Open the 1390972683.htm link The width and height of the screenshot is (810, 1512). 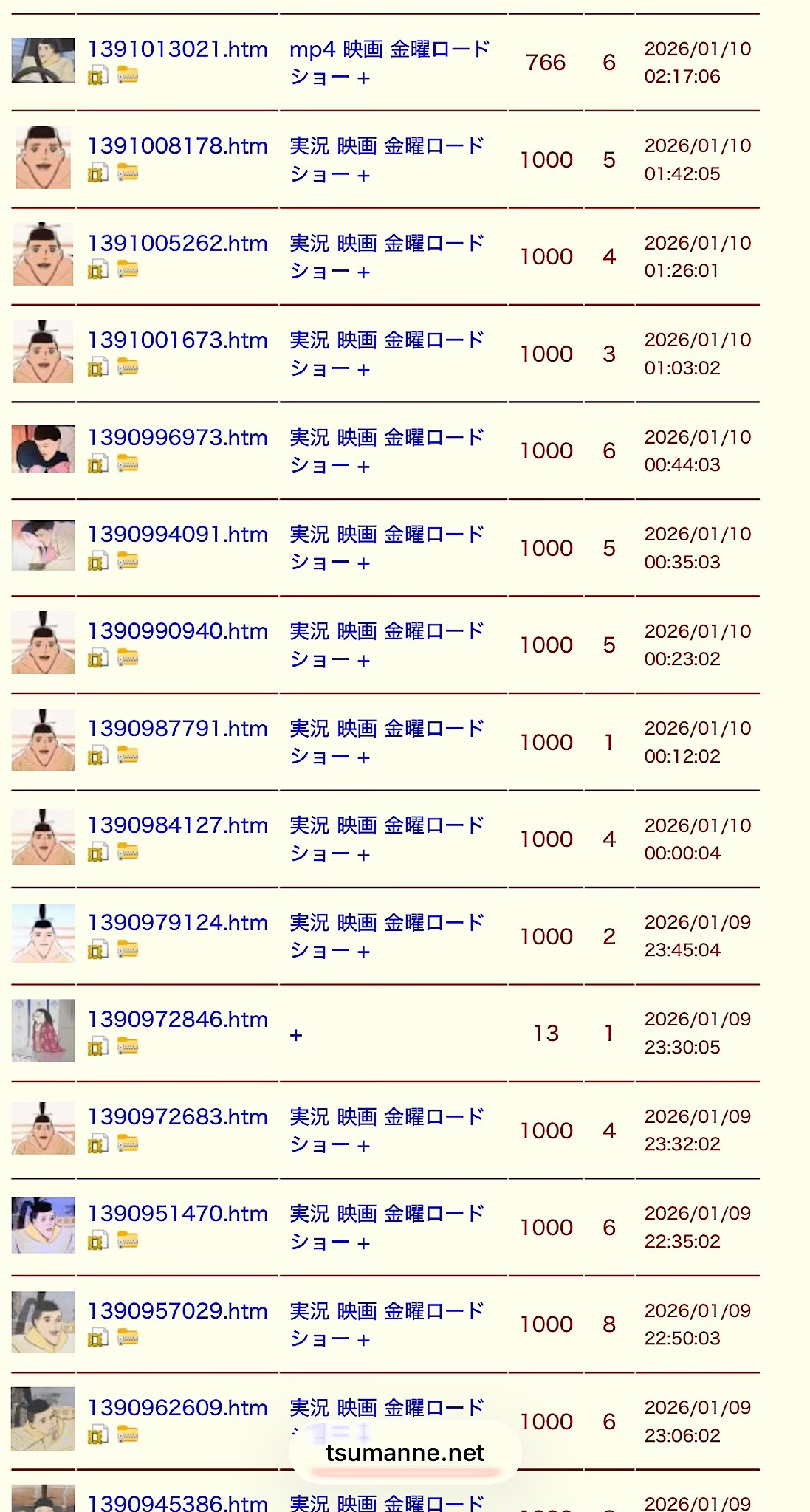(x=177, y=1117)
